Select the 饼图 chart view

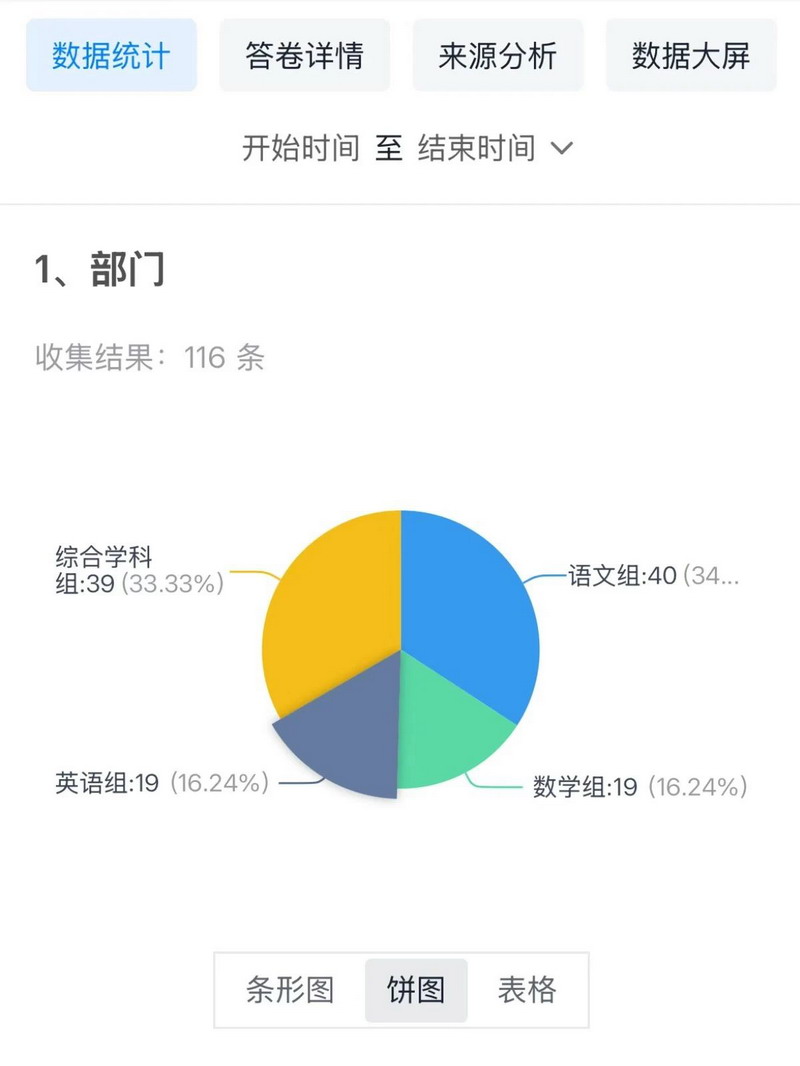tap(416, 990)
